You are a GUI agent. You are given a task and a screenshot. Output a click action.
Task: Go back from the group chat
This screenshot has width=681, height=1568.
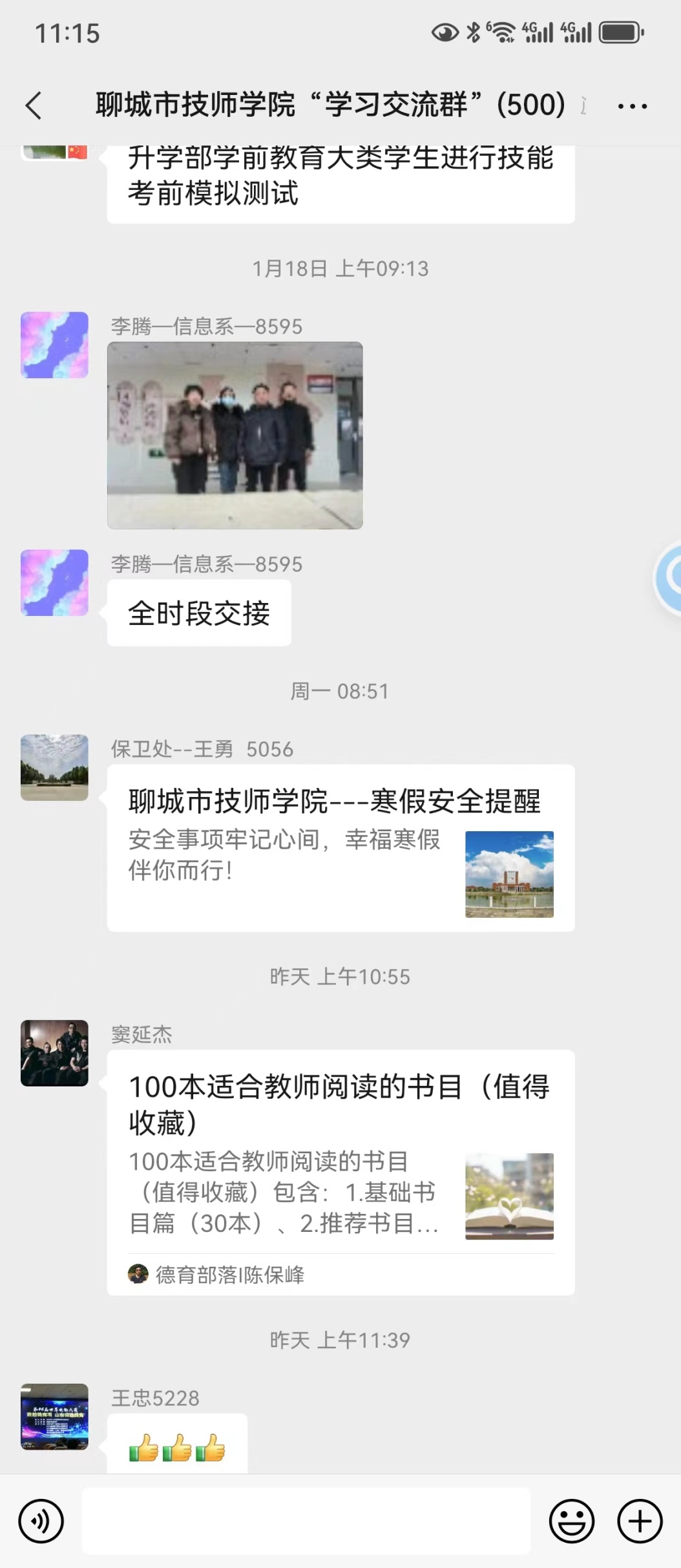pos(34,105)
